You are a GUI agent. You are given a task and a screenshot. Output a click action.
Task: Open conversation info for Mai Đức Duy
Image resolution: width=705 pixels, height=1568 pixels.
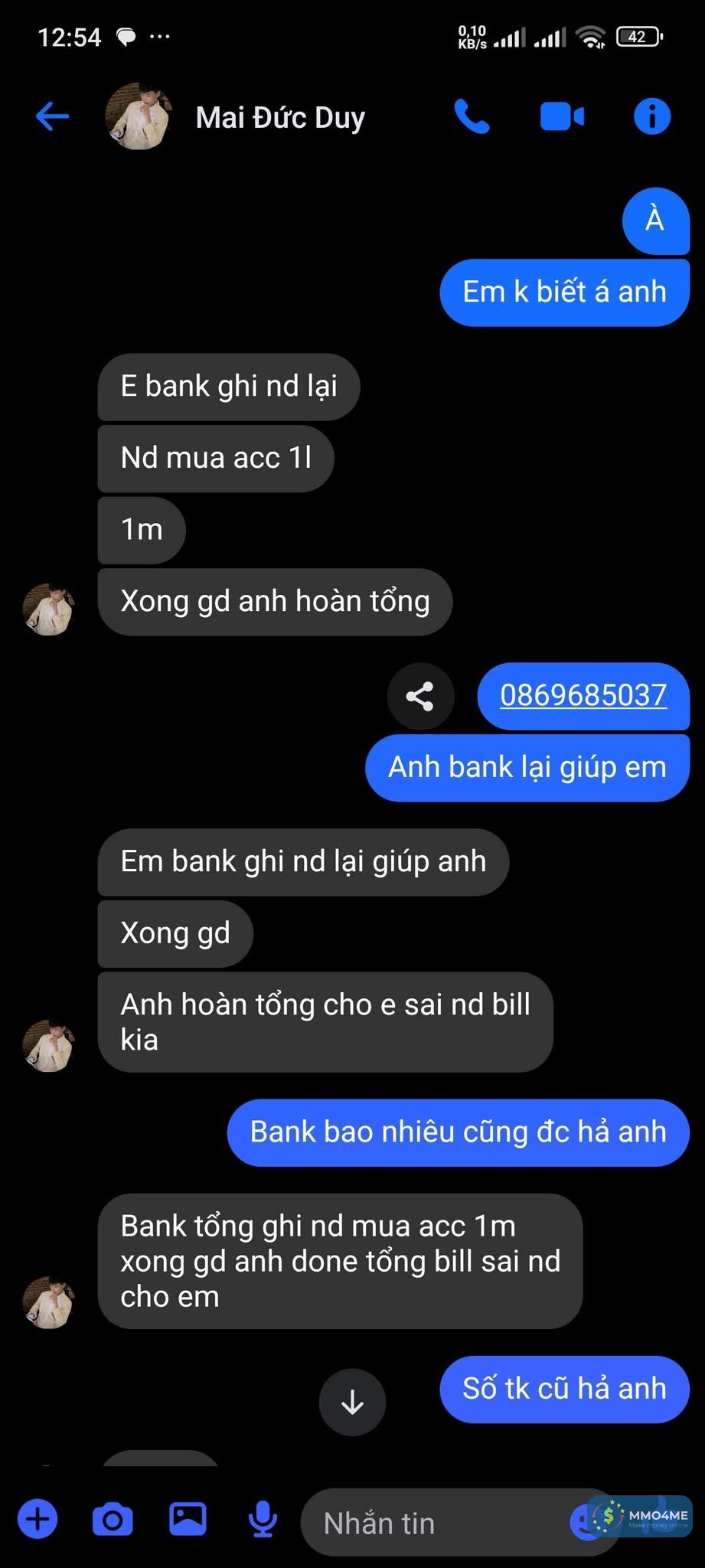coord(651,117)
